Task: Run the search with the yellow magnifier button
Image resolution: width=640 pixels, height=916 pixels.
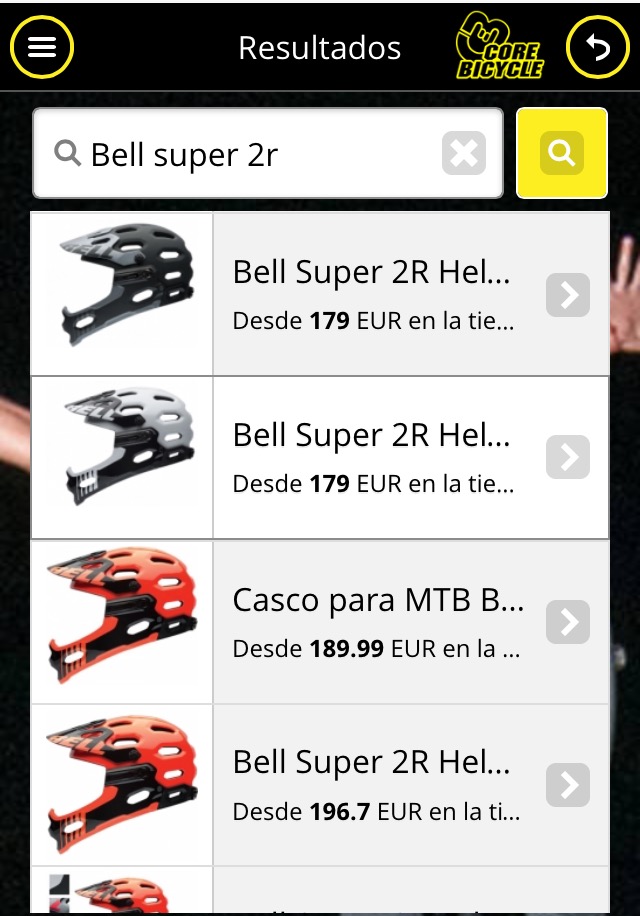Action: (561, 153)
